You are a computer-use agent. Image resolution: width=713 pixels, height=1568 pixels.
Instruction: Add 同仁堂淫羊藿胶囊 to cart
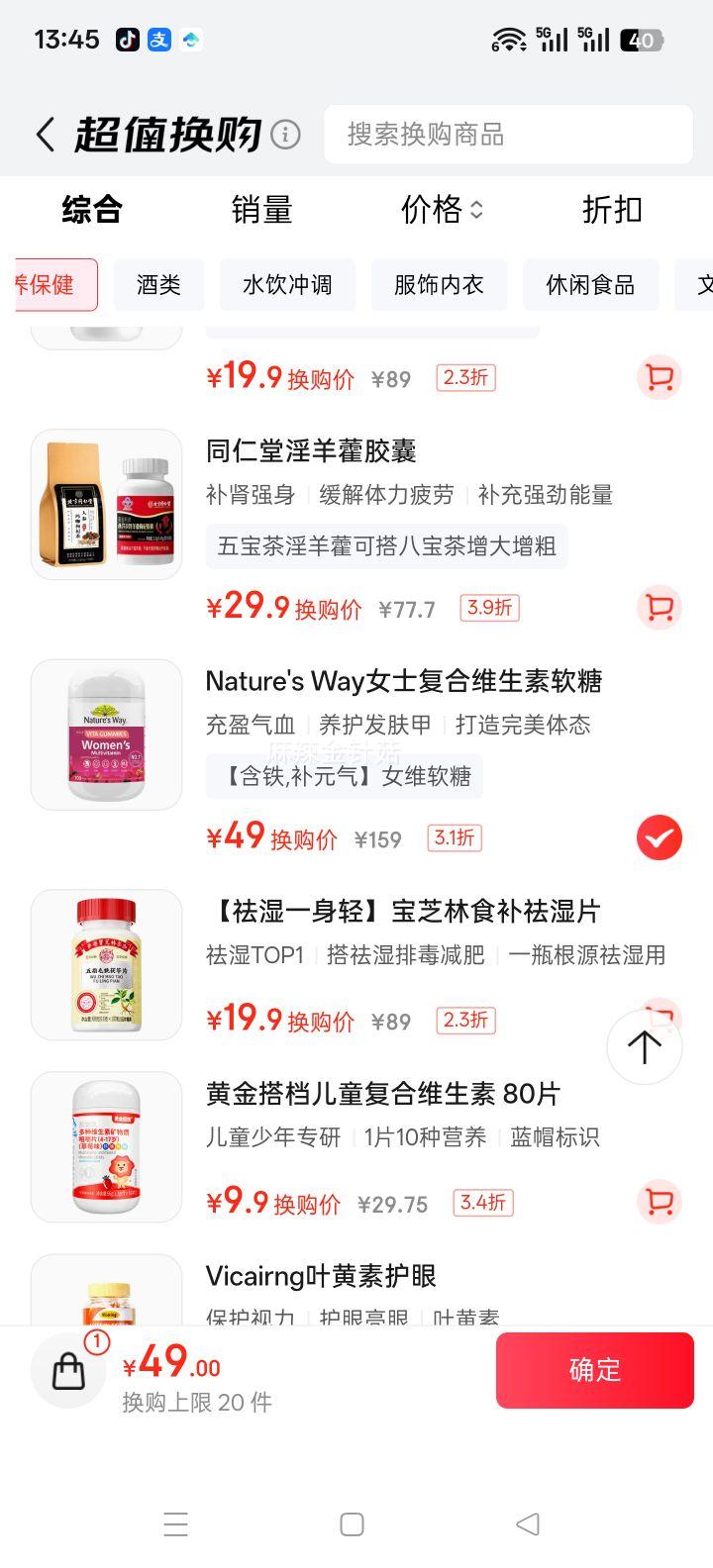[659, 608]
